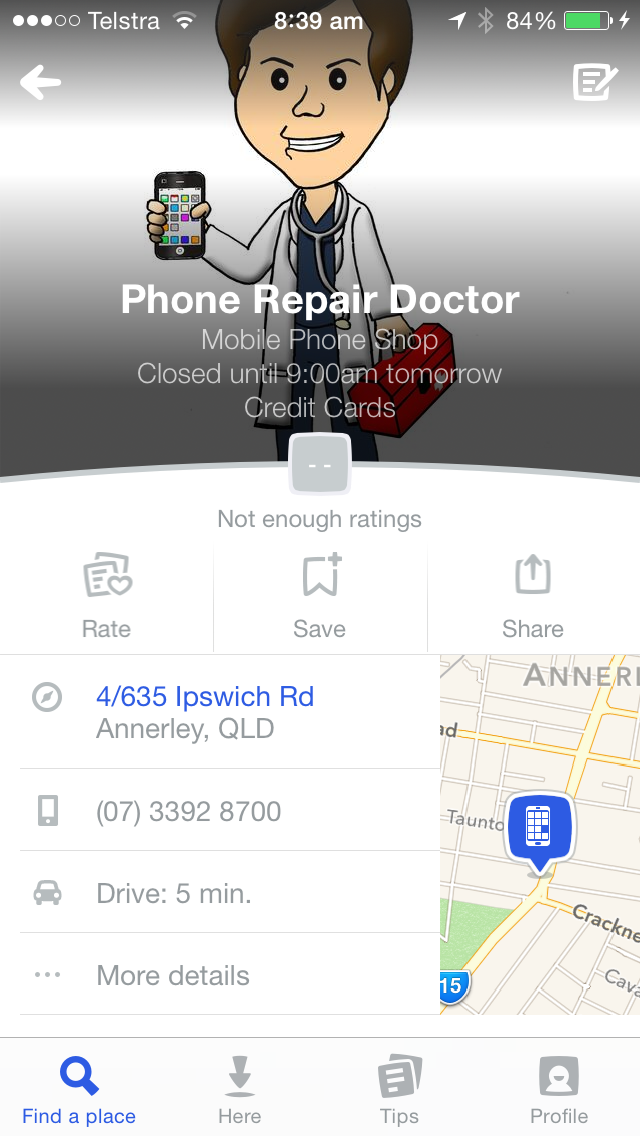
Task: Open the 4/635 Ipswich Rd address
Action: point(229,712)
